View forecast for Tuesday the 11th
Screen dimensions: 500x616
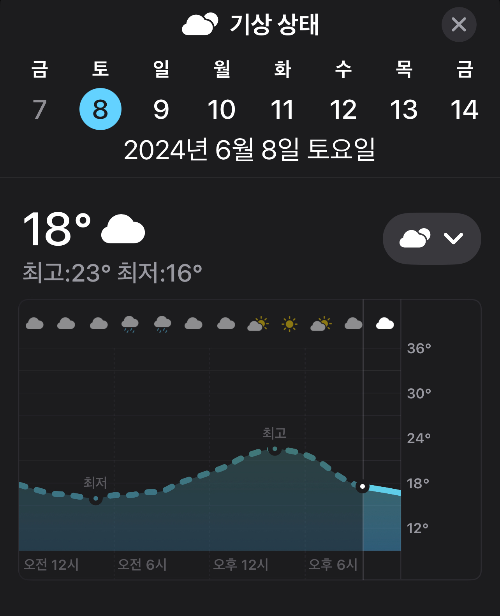coord(282,109)
